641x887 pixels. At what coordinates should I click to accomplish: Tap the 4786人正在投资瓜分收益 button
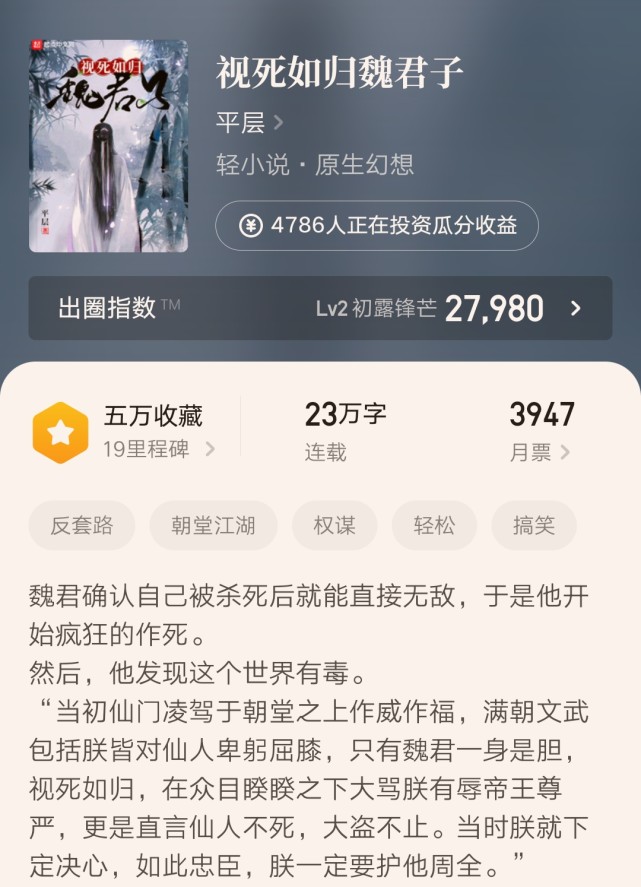pos(377,226)
